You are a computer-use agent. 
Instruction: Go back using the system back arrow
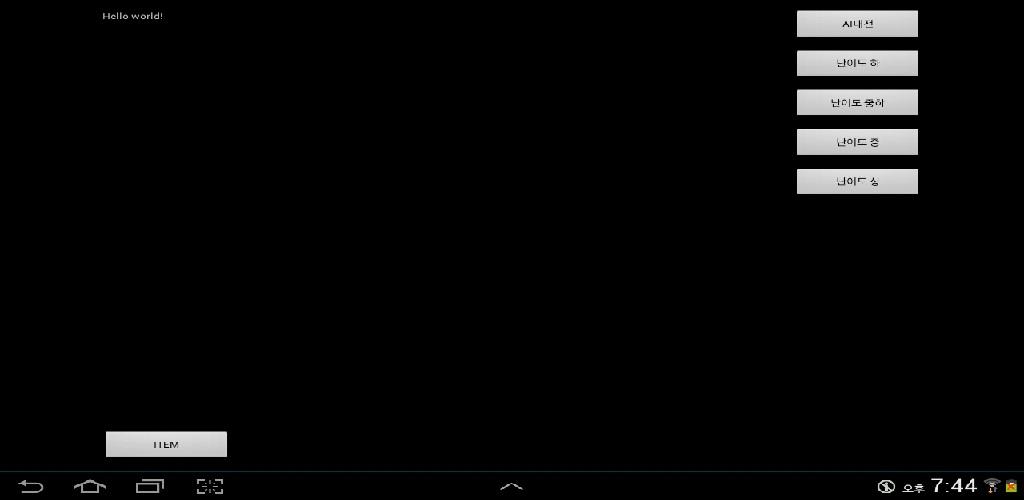coord(31,487)
